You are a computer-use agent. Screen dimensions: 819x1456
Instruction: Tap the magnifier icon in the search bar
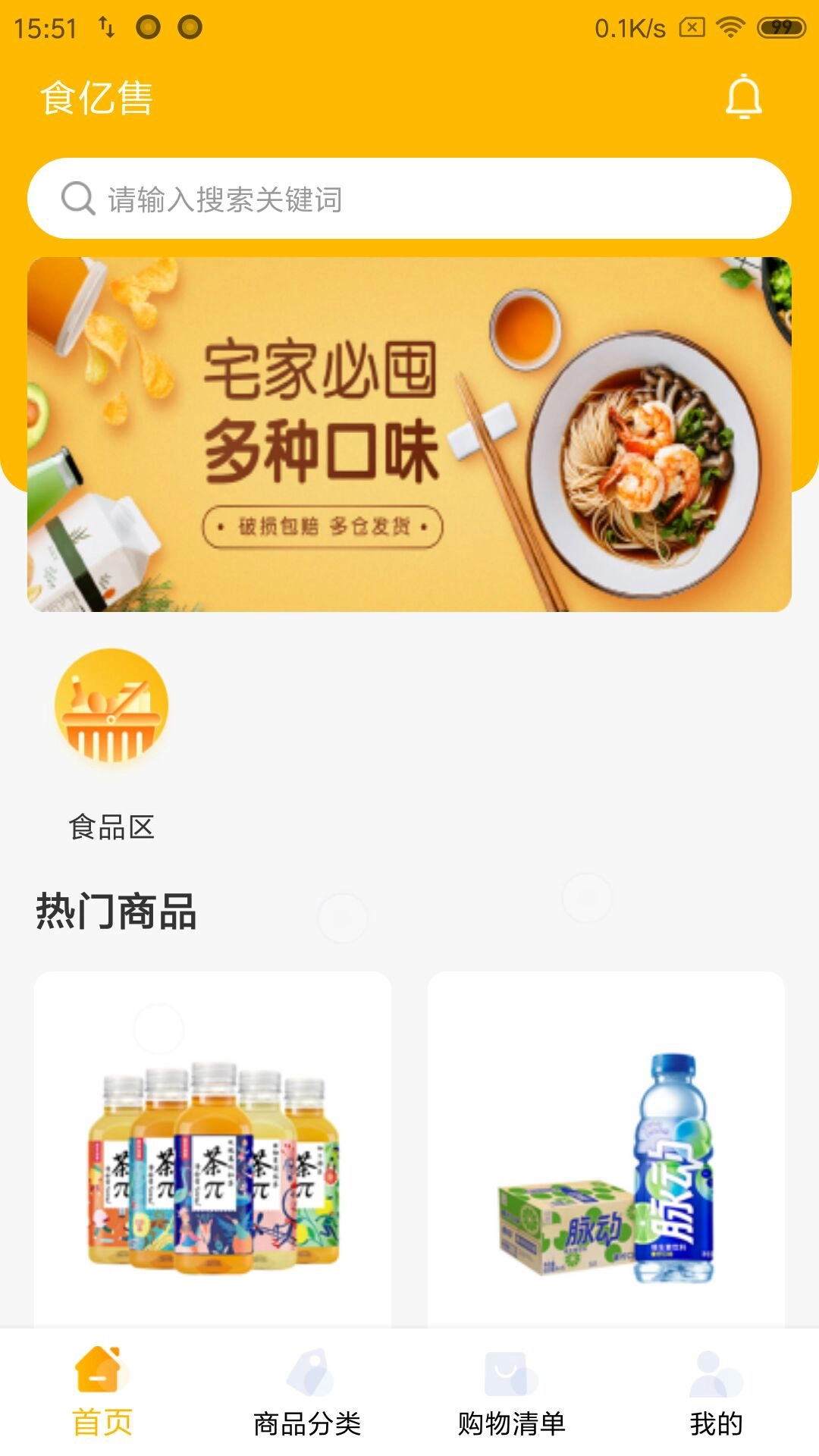(76, 199)
